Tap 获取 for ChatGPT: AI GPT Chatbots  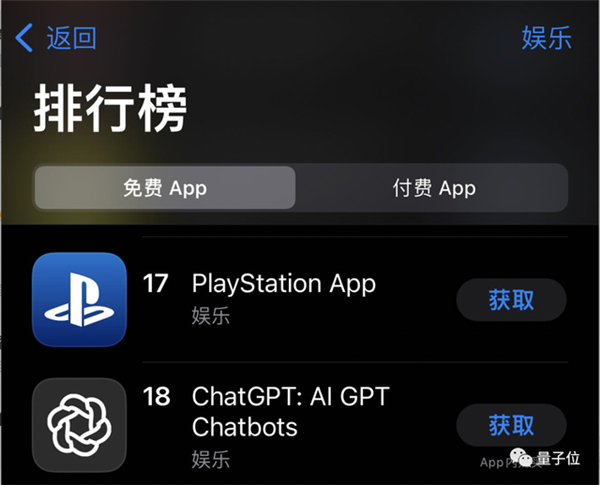click(x=511, y=425)
